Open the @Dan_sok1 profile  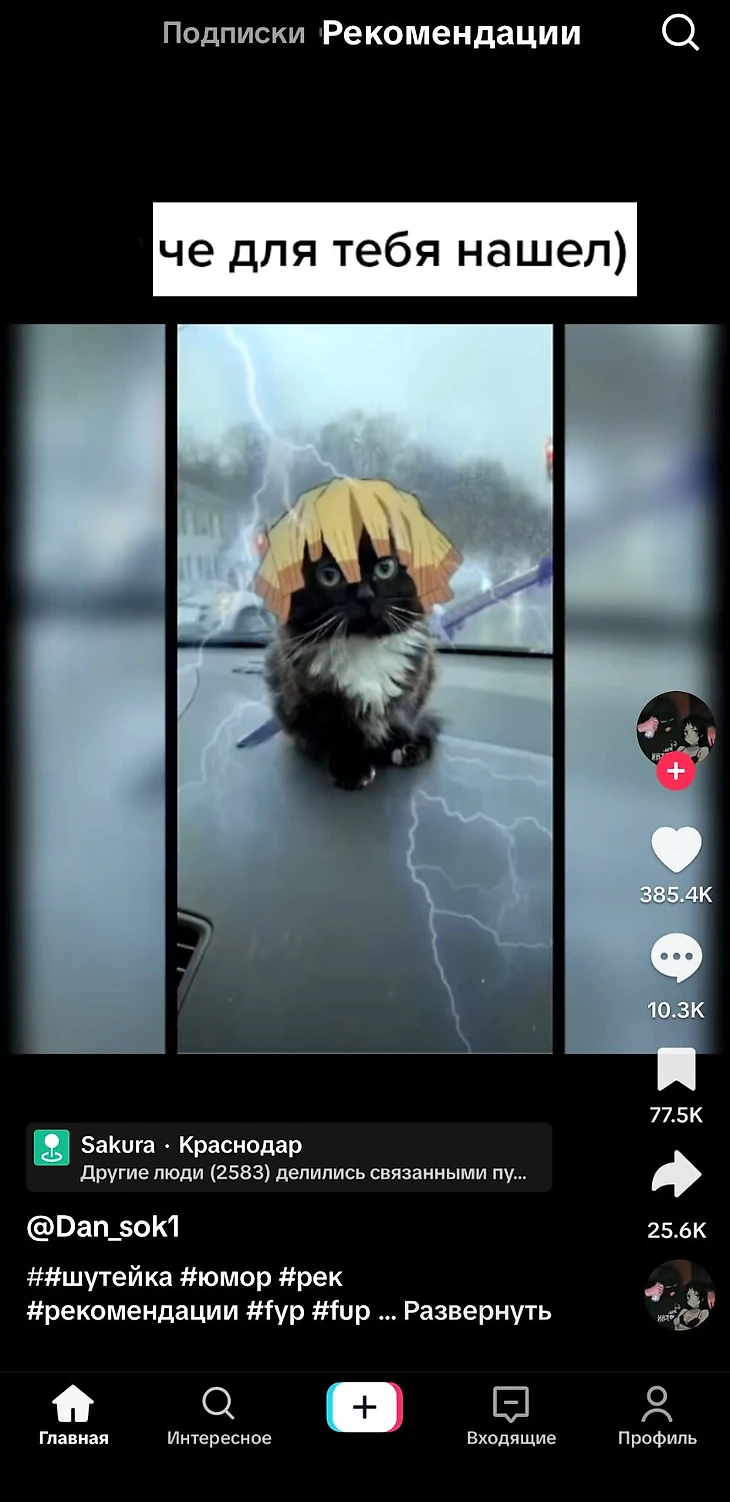(103, 1227)
